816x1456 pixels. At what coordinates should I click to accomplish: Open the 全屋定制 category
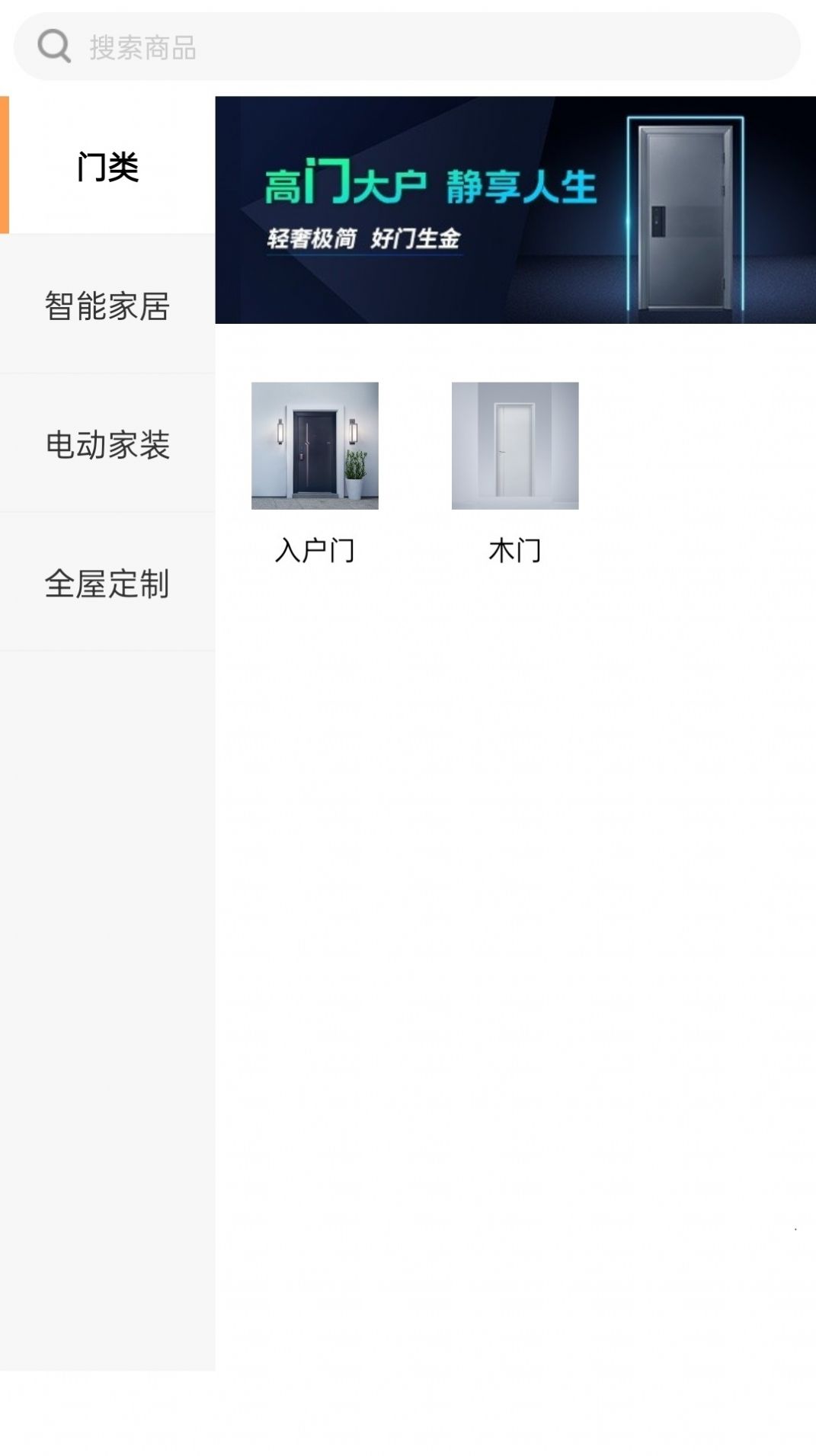[x=107, y=583]
